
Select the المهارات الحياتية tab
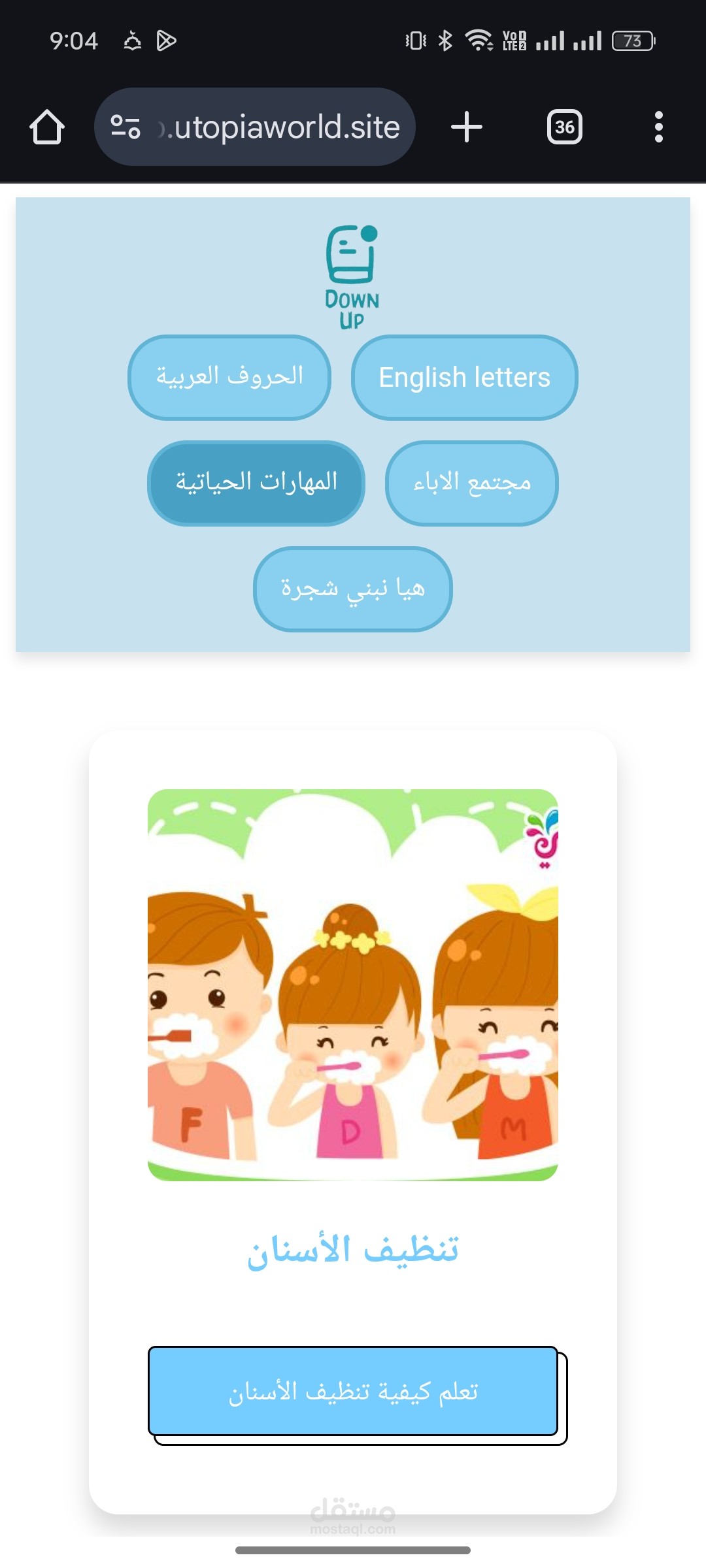256,483
